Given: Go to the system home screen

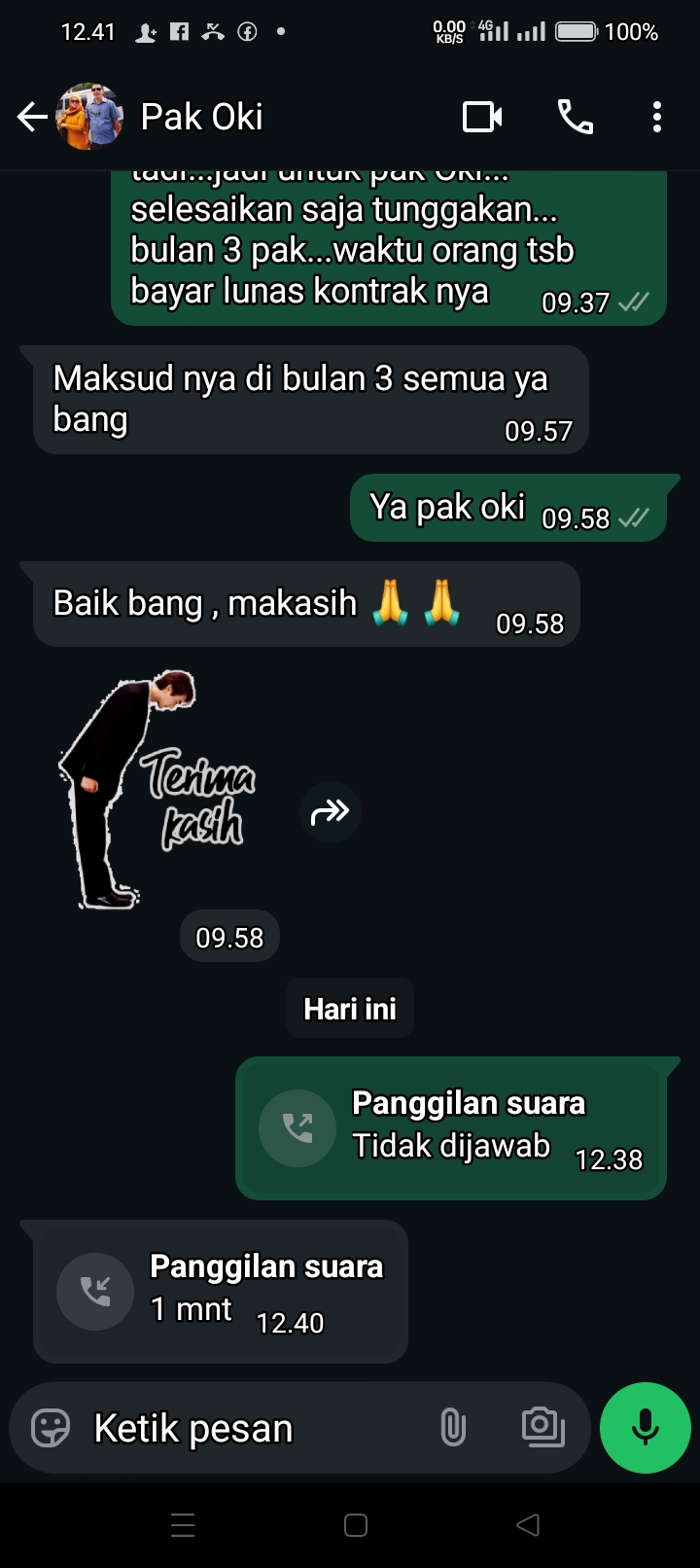Looking at the screenshot, I should (x=356, y=1525).
